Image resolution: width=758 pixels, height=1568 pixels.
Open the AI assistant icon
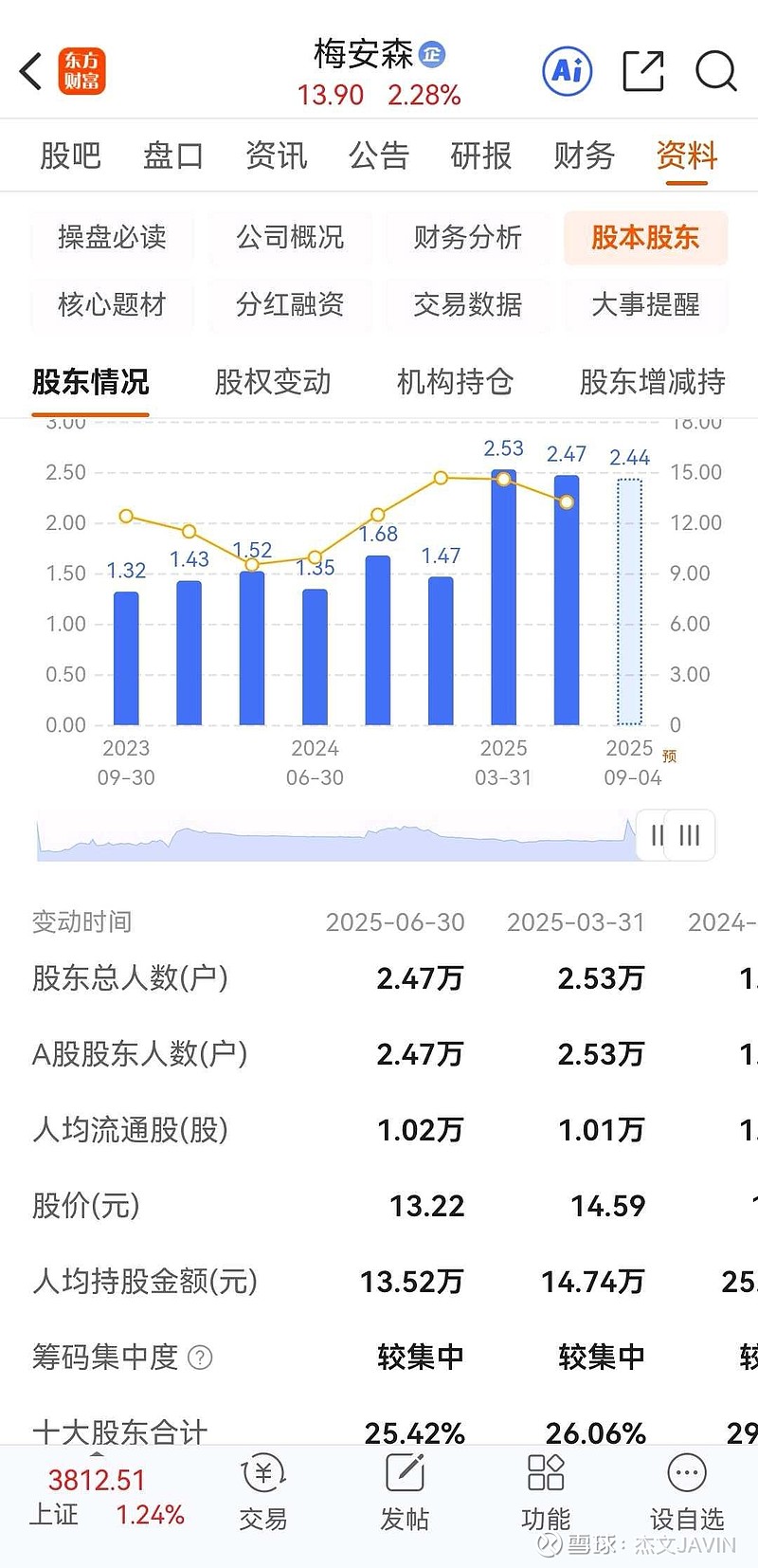(x=567, y=71)
